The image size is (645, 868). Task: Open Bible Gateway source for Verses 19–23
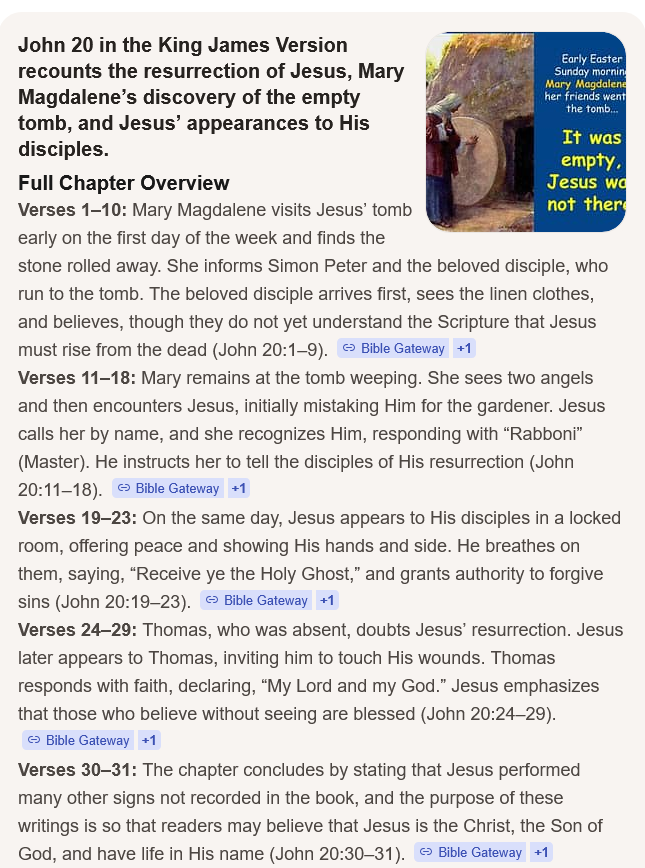point(255,600)
